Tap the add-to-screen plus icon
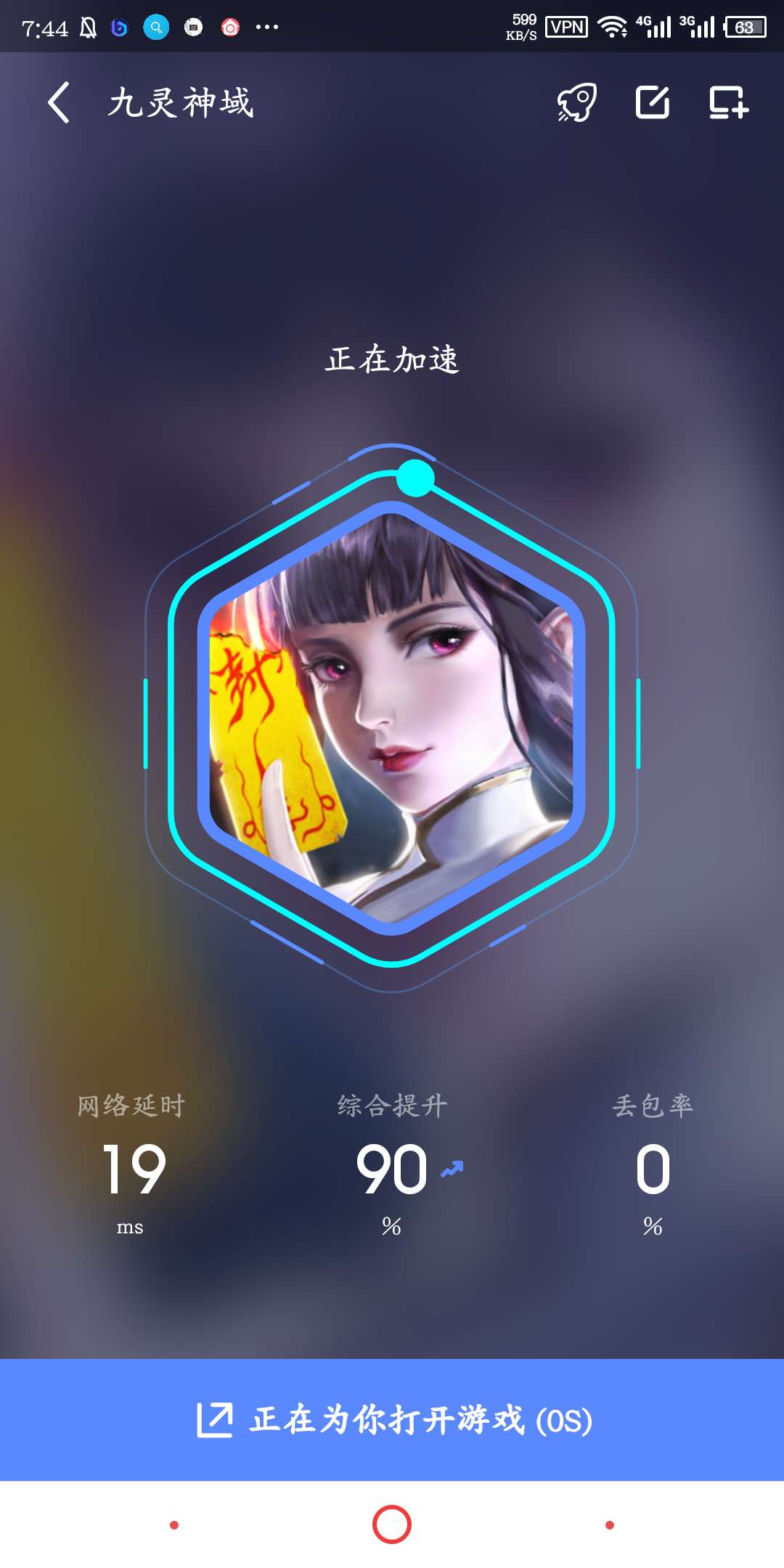The image size is (784, 1568). coord(728,102)
